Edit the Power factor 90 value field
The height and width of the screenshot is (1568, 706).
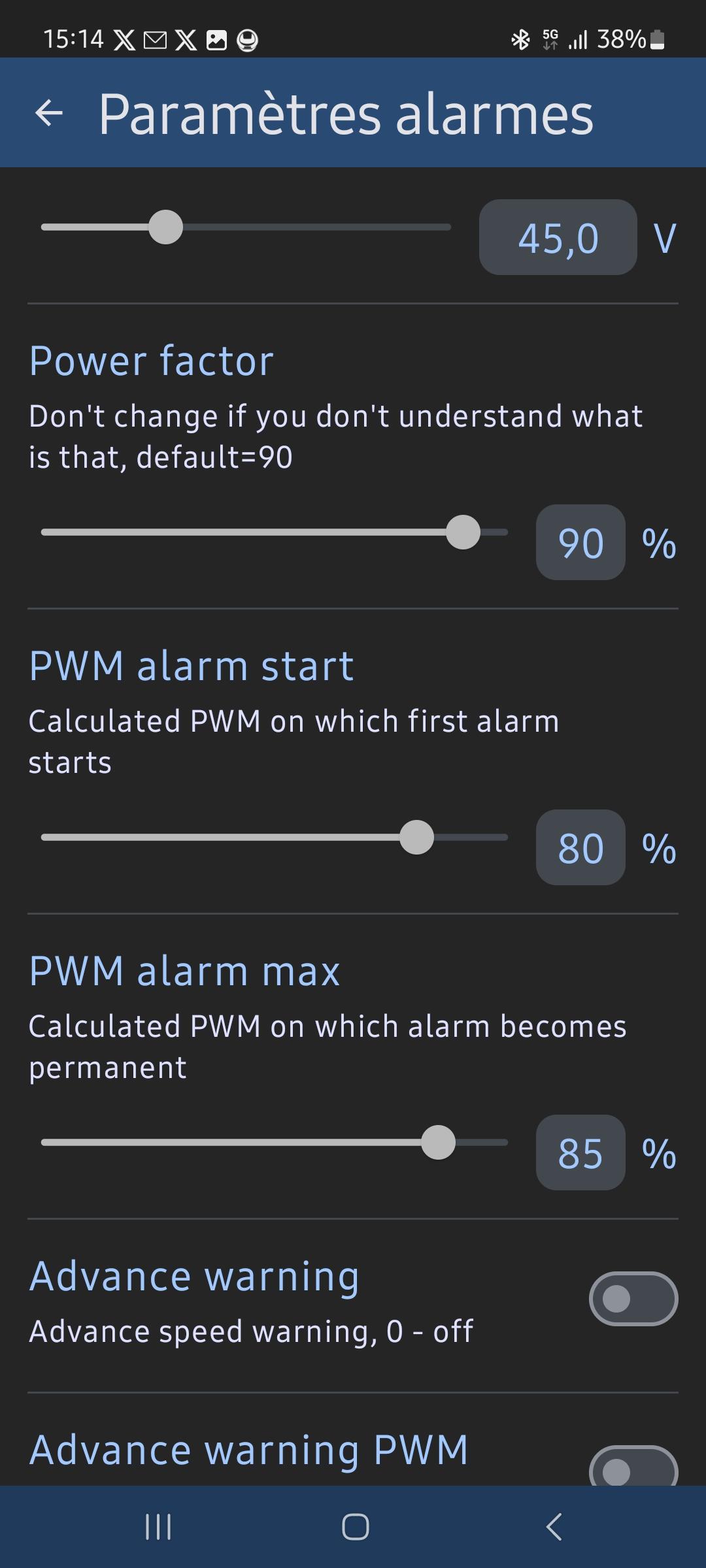(580, 542)
